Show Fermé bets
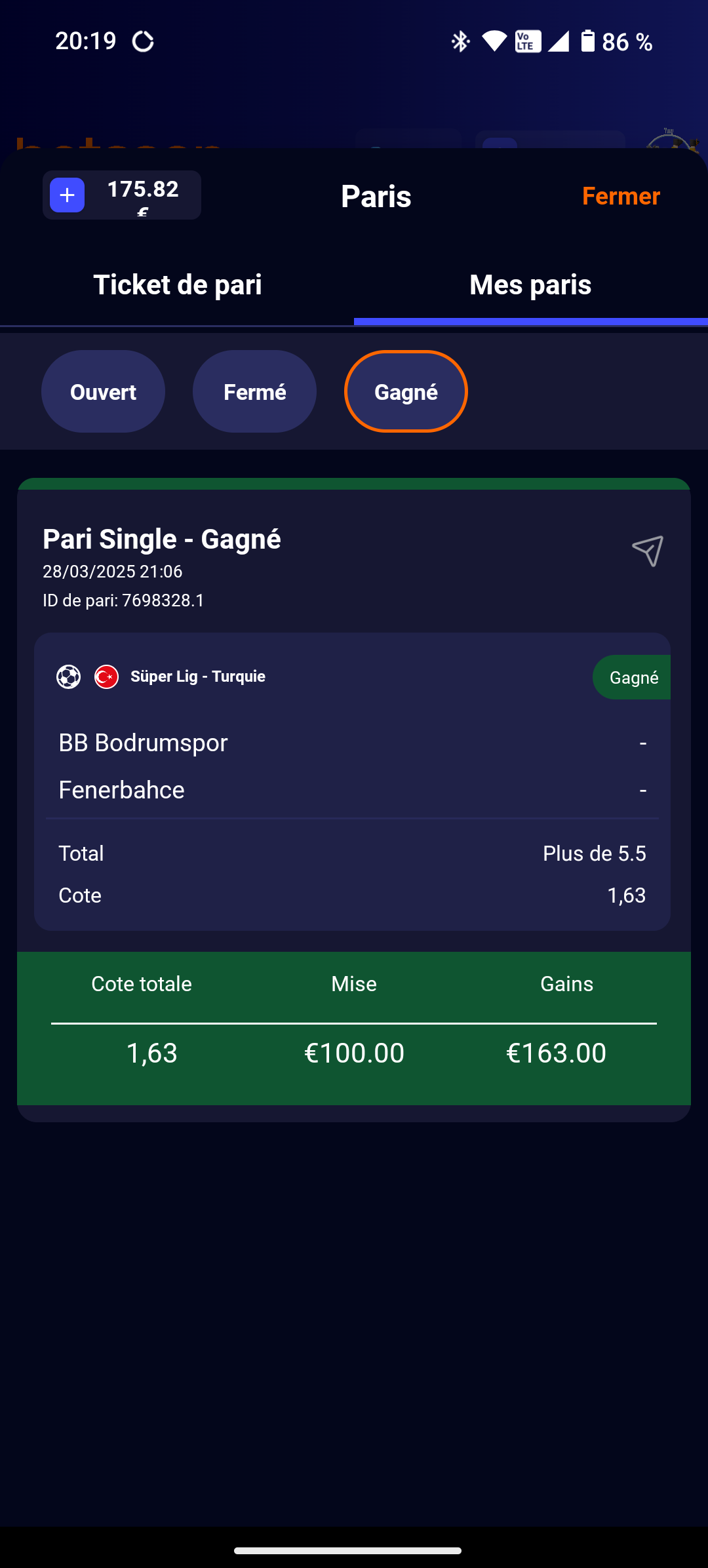This screenshot has width=708, height=1568. point(254,391)
